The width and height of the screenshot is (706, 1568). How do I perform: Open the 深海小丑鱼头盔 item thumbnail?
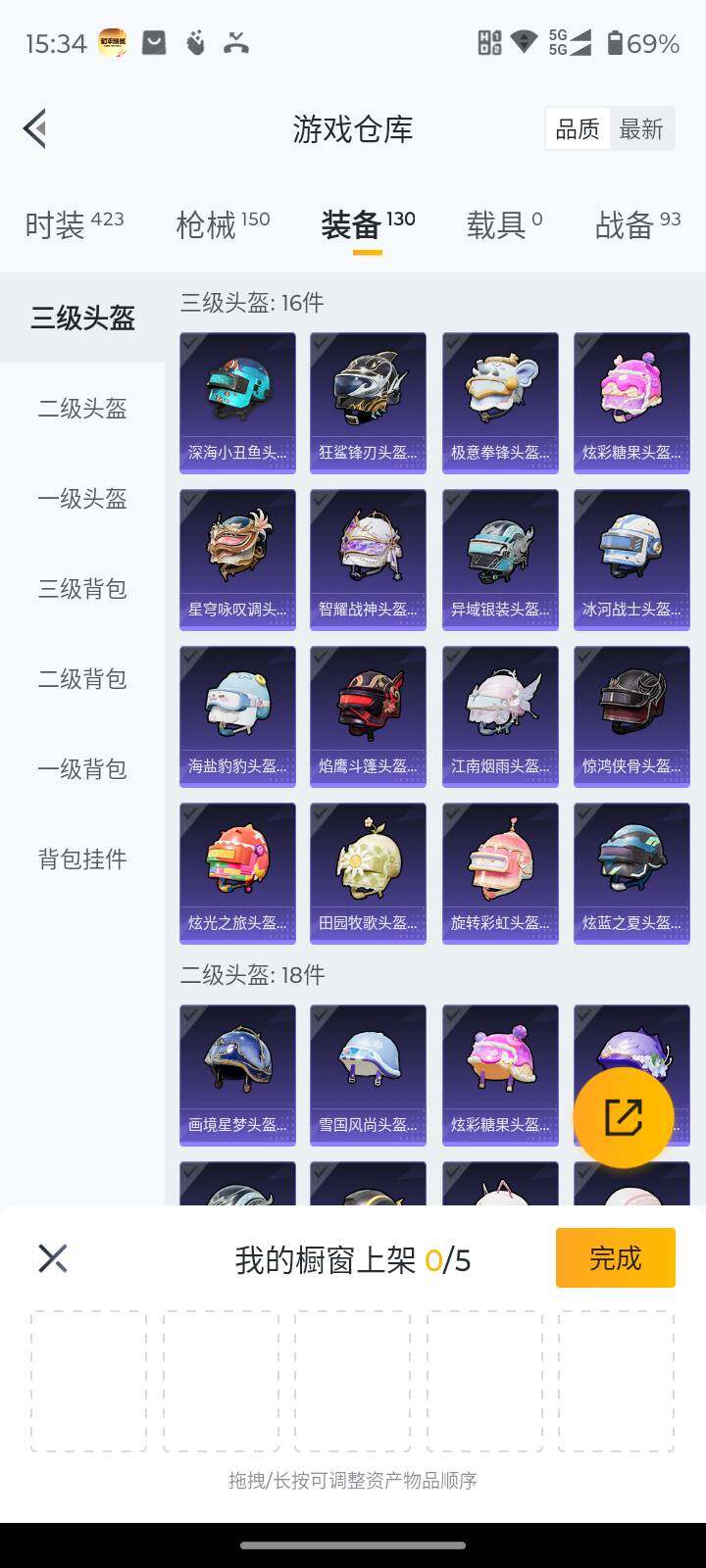point(236,397)
